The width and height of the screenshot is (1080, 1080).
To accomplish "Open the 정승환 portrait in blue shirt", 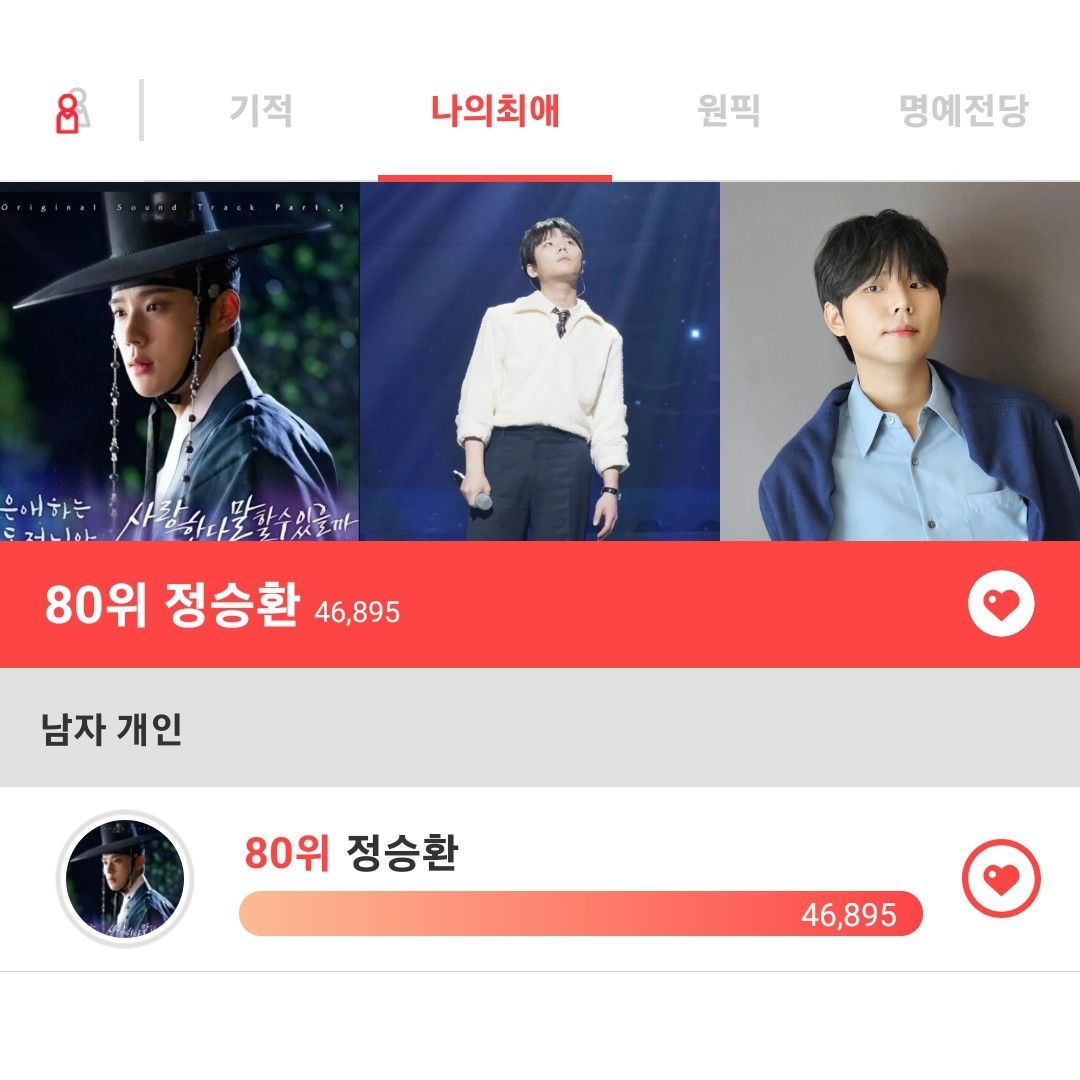I will tap(900, 361).
